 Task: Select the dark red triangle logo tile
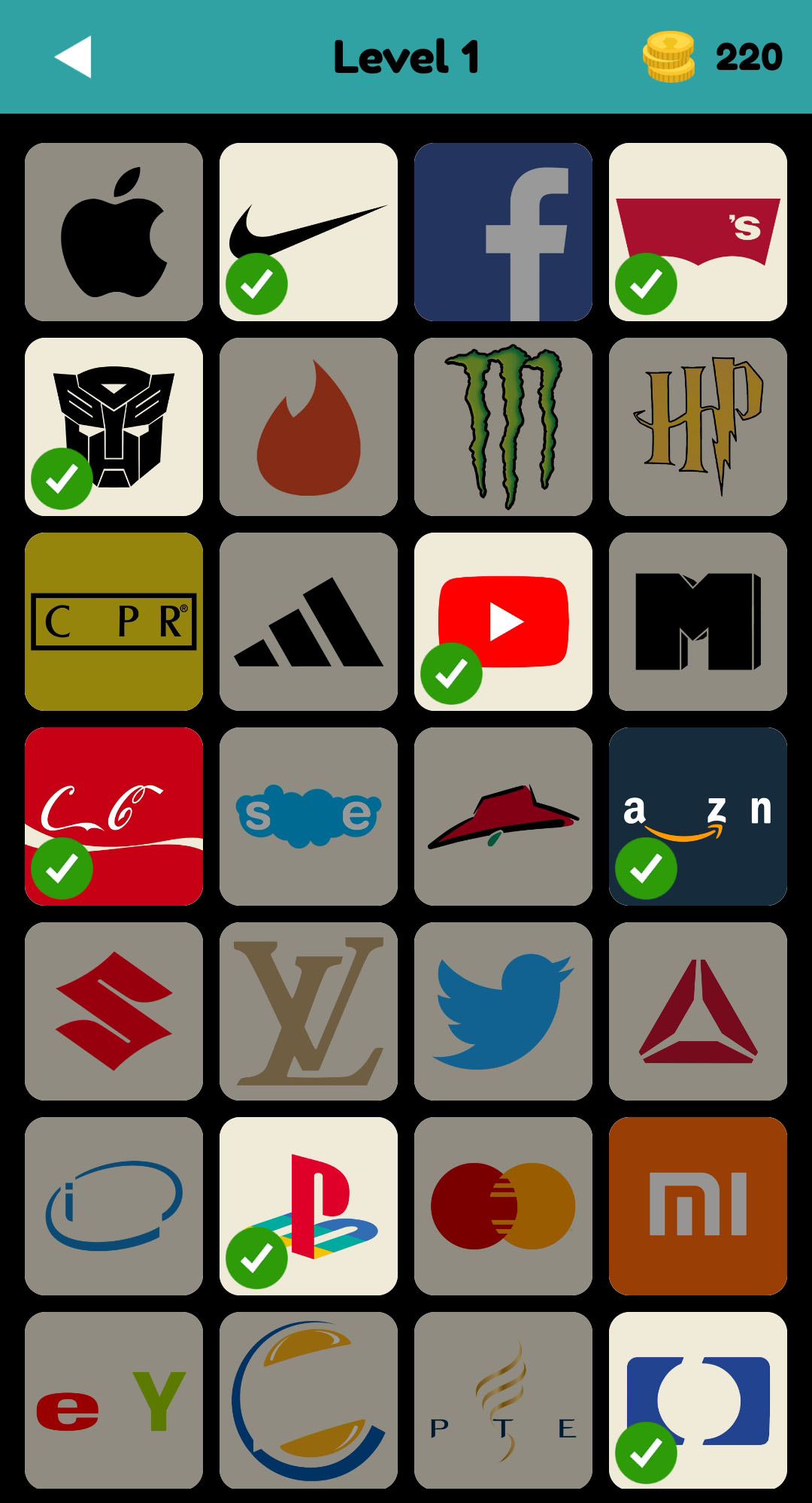pos(698,1011)
